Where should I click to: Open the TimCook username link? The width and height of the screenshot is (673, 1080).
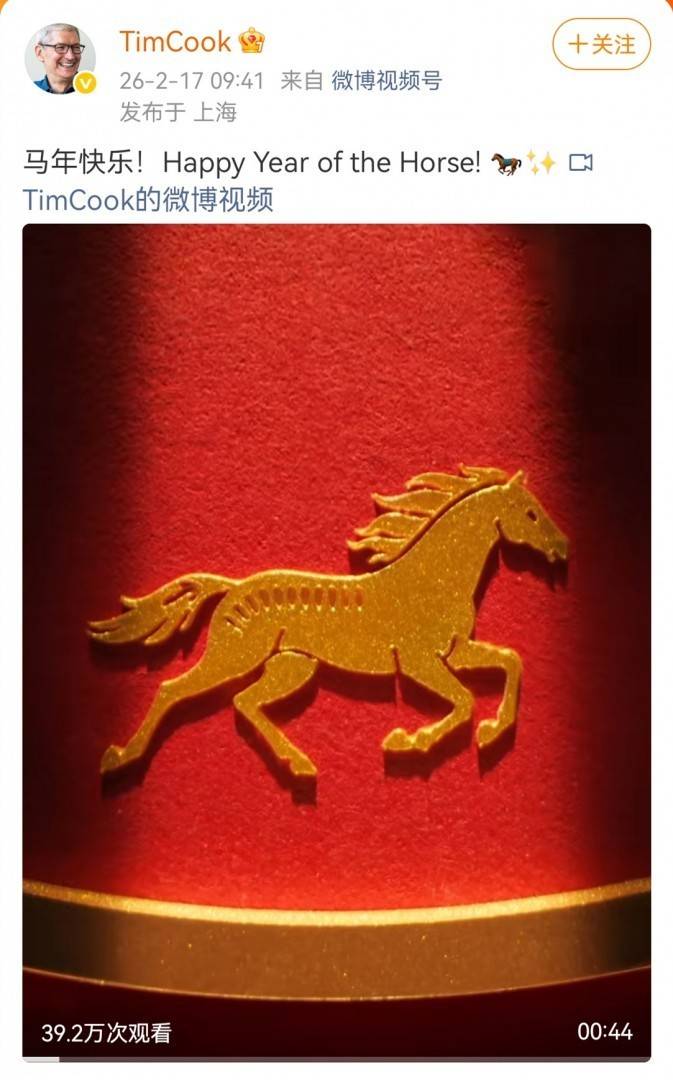pyautogui.click(x=175, y=42)
